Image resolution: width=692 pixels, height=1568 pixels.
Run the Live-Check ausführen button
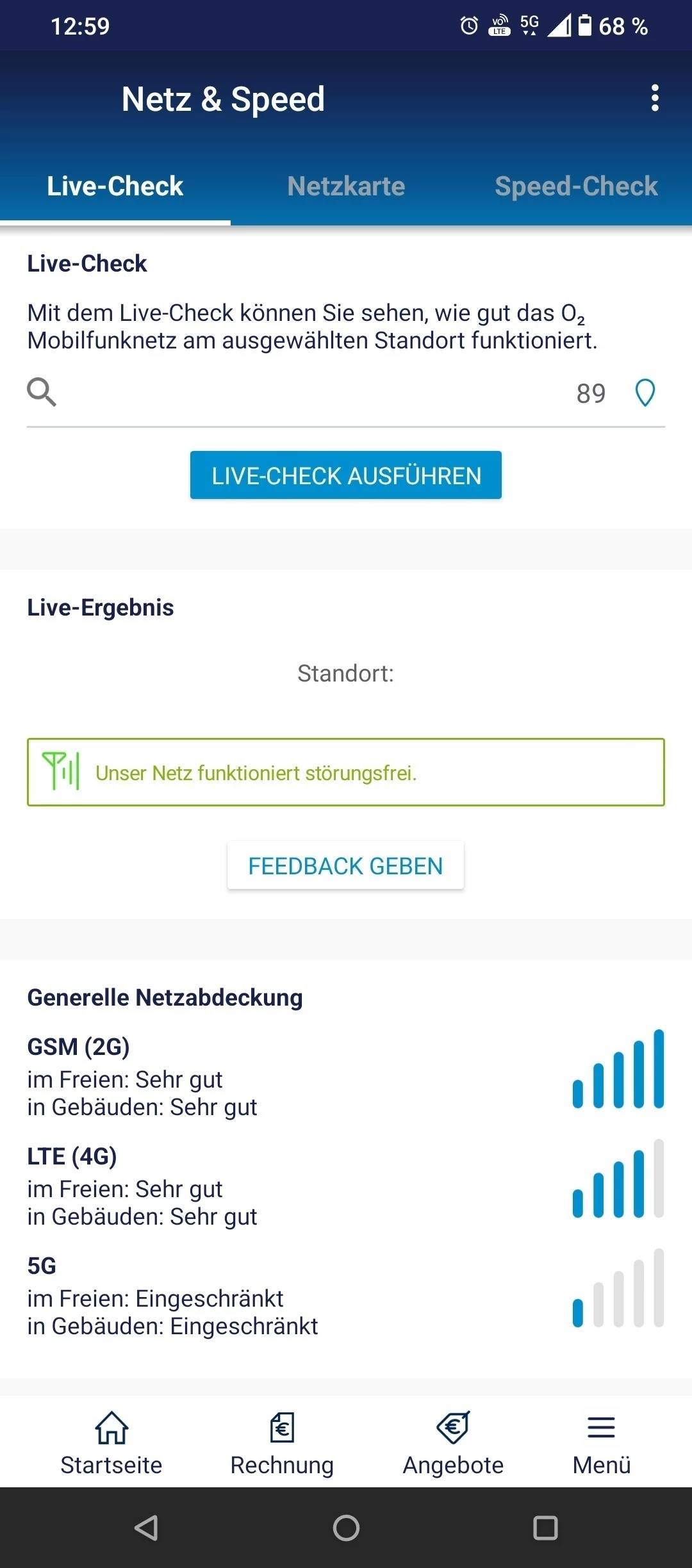tap(346, 475)
